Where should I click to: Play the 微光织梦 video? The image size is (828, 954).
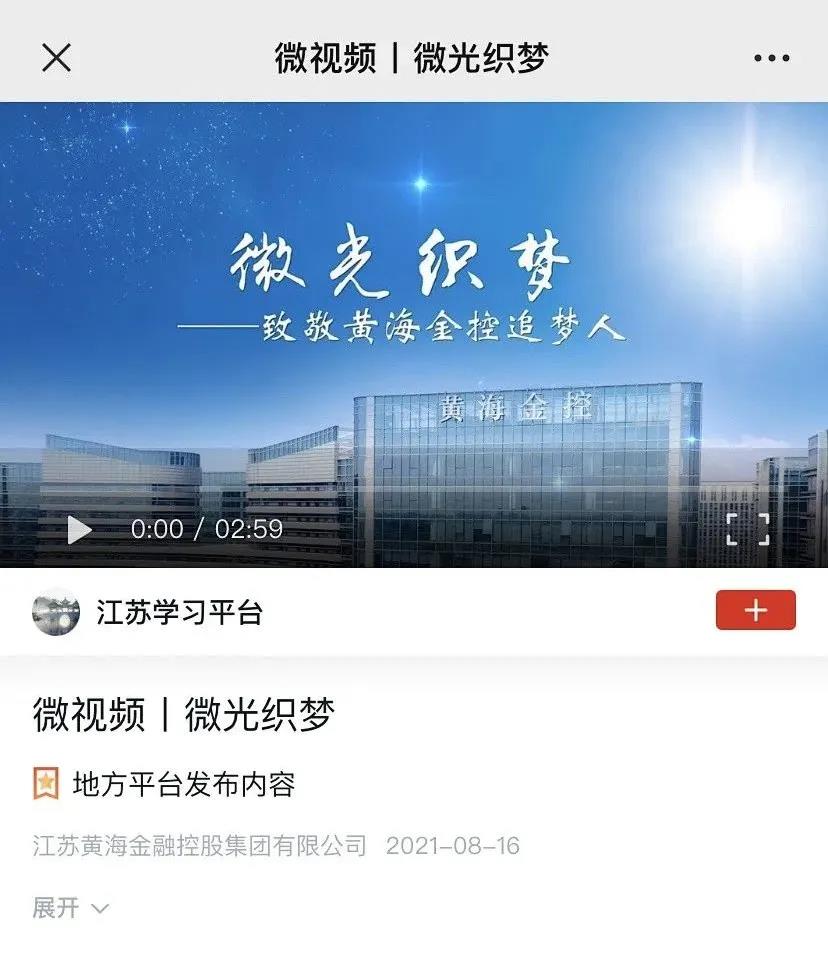[80, 529]
